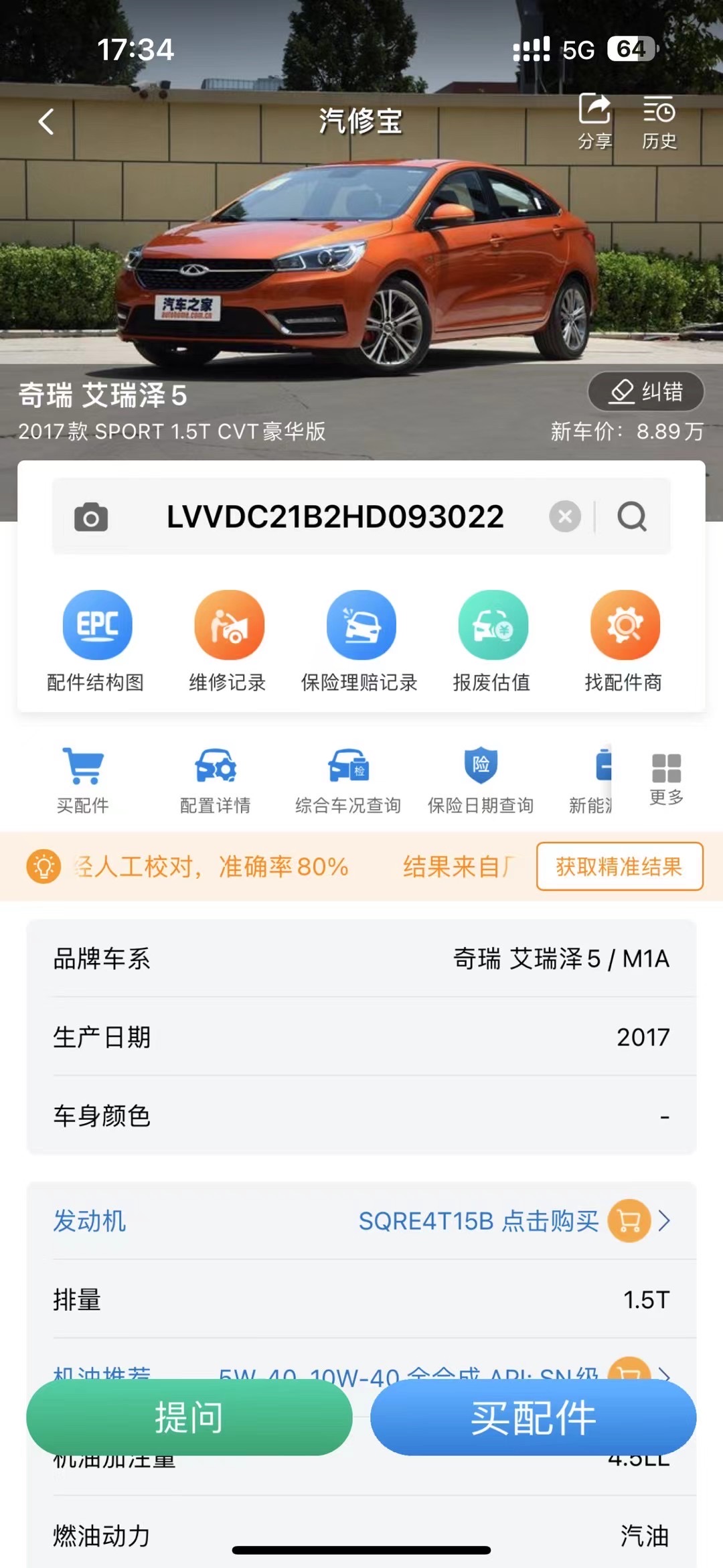Scan VIN with the camera icon
The width and height of the screenshot is (723, 1568).
tap(91, 517)
